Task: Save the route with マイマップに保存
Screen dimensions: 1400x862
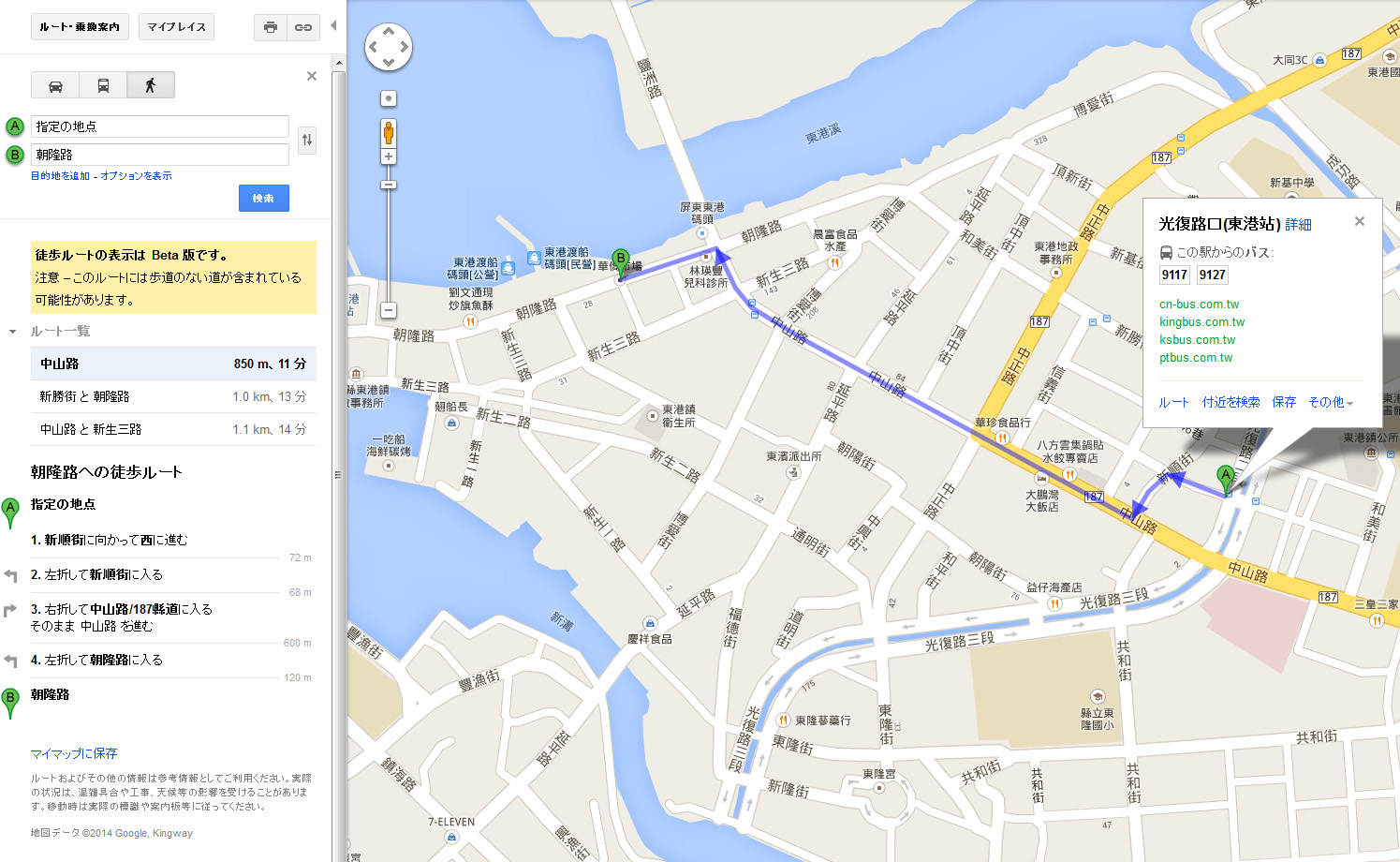Action: pos(73,753)
